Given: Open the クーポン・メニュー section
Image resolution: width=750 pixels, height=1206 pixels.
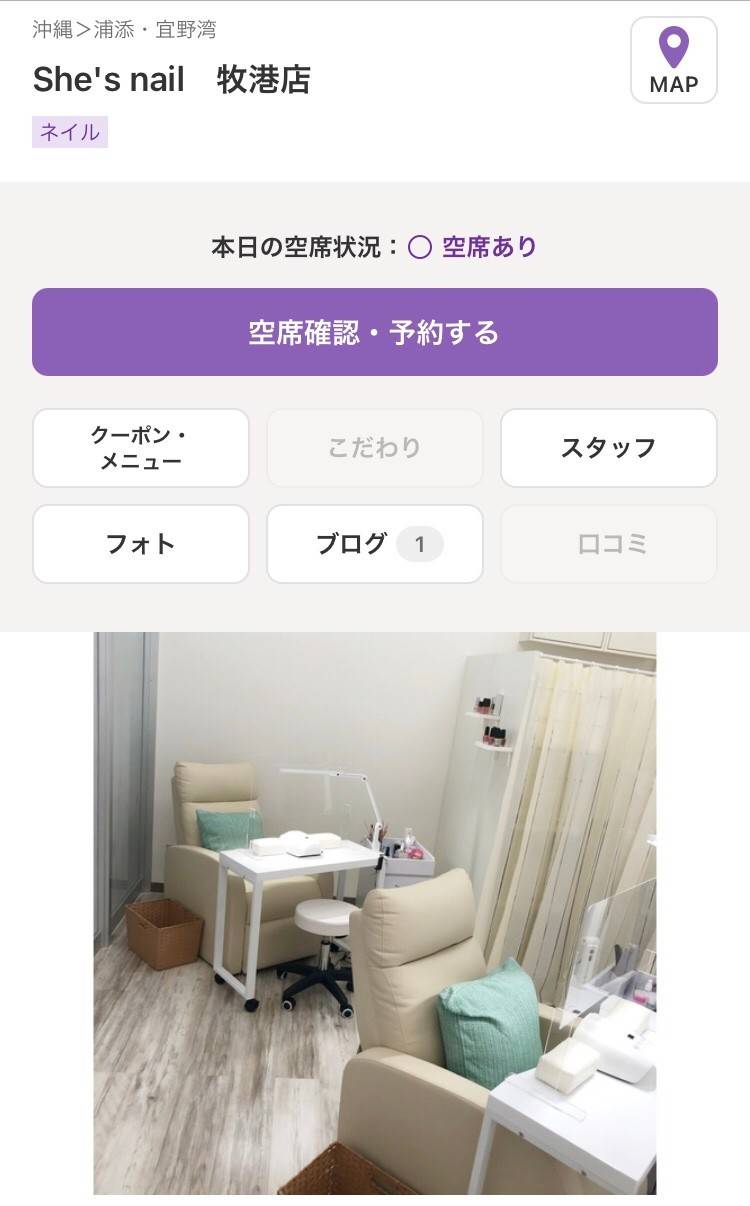Looking at the screenshot, I should click(x=141, y=448).
